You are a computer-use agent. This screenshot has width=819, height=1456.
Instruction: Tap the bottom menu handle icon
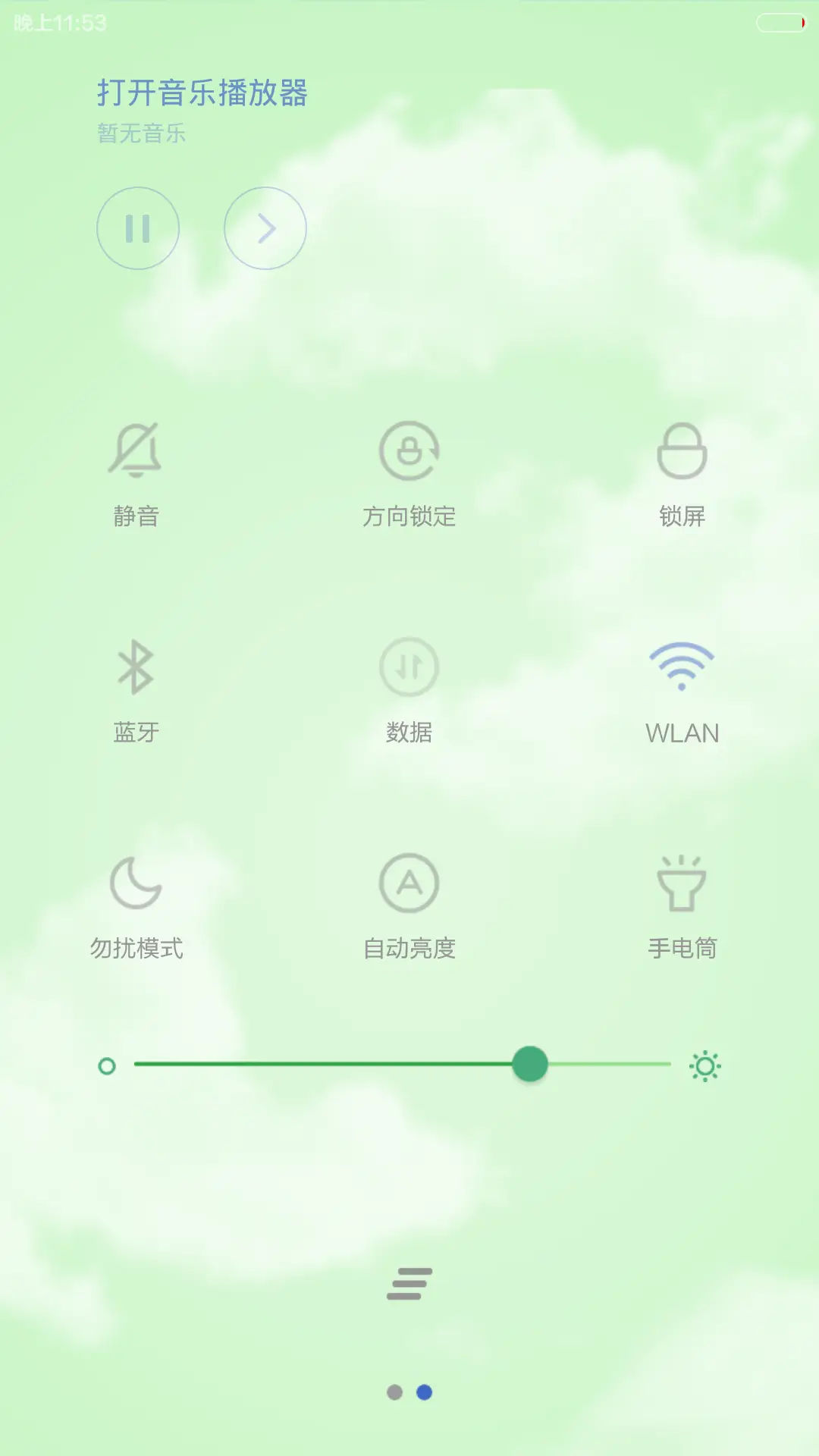click(409, 1283)
